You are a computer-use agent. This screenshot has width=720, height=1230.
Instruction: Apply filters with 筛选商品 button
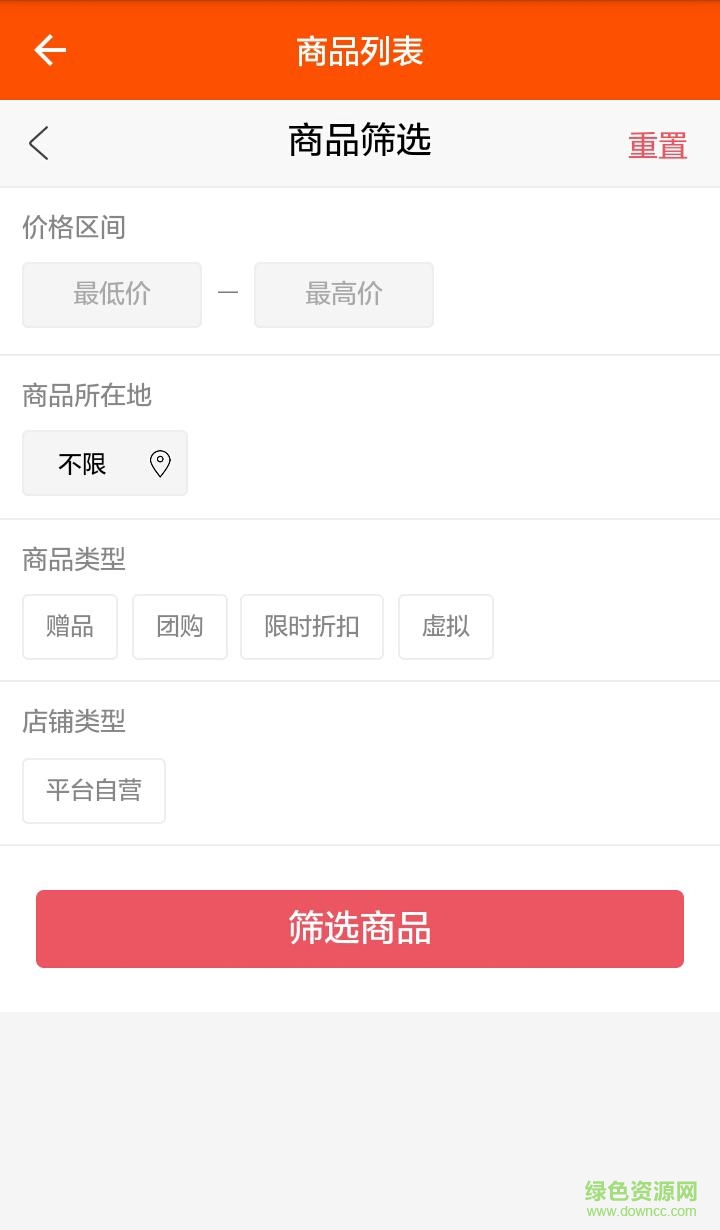(360, 929)
